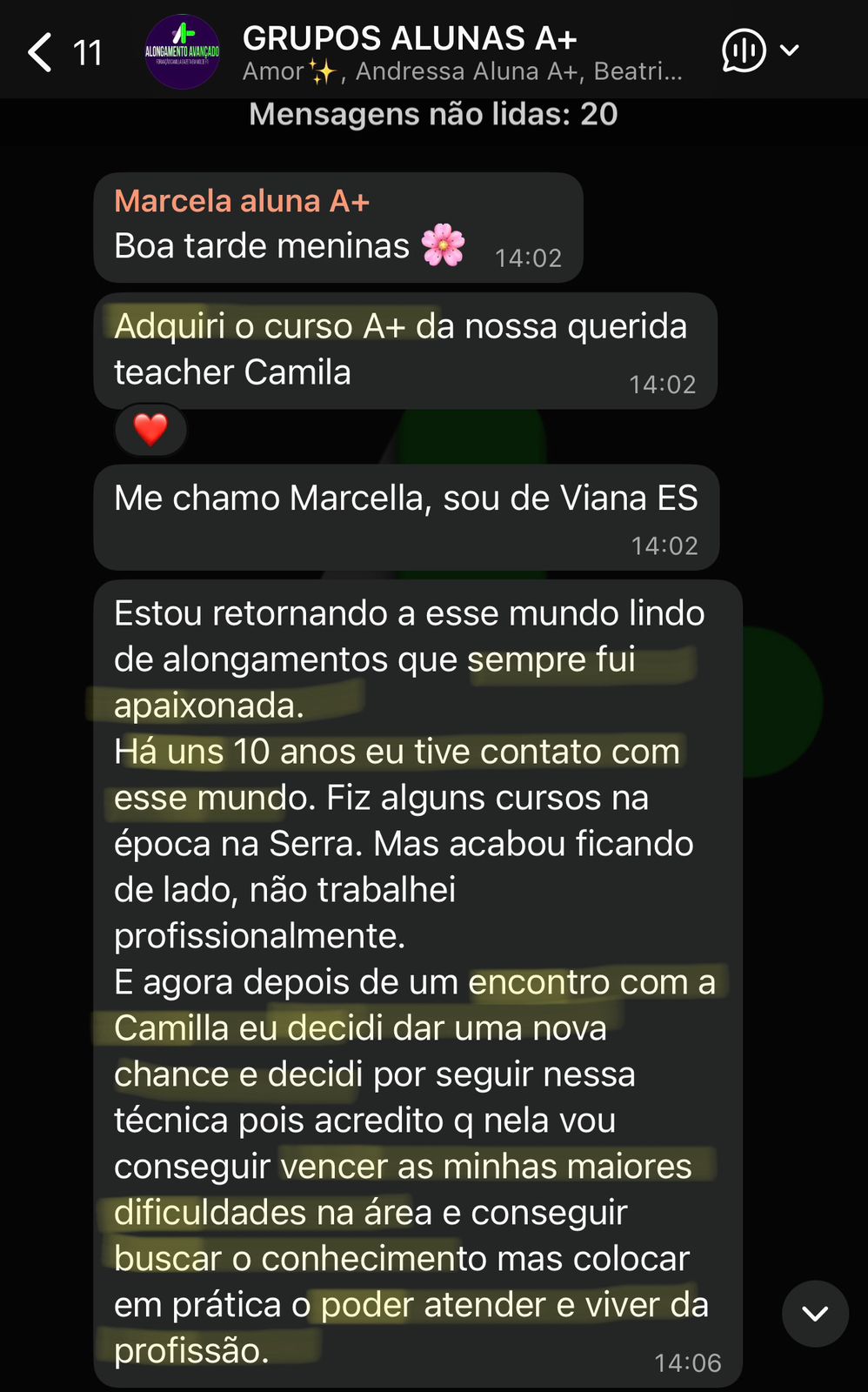Tap the cherry blossom emoji in Marcela's greeting

coord(445,245)
